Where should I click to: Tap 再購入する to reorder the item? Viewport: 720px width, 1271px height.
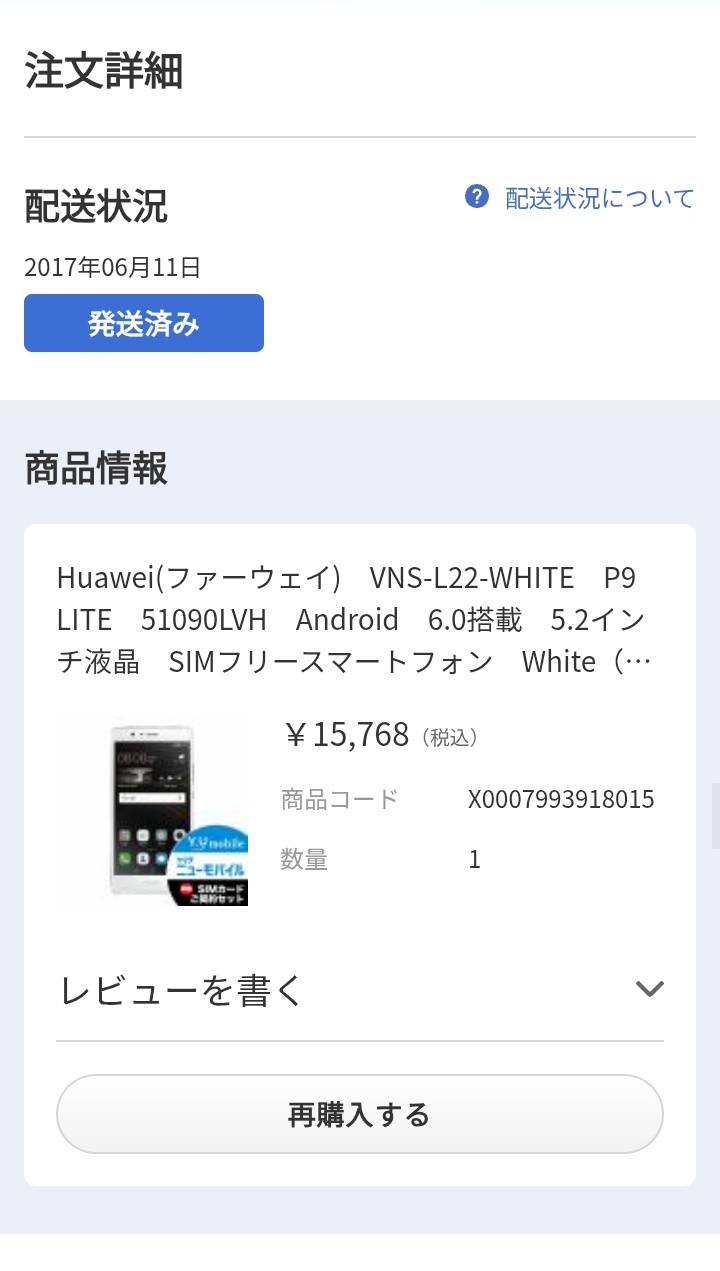tap(359, 1114)
